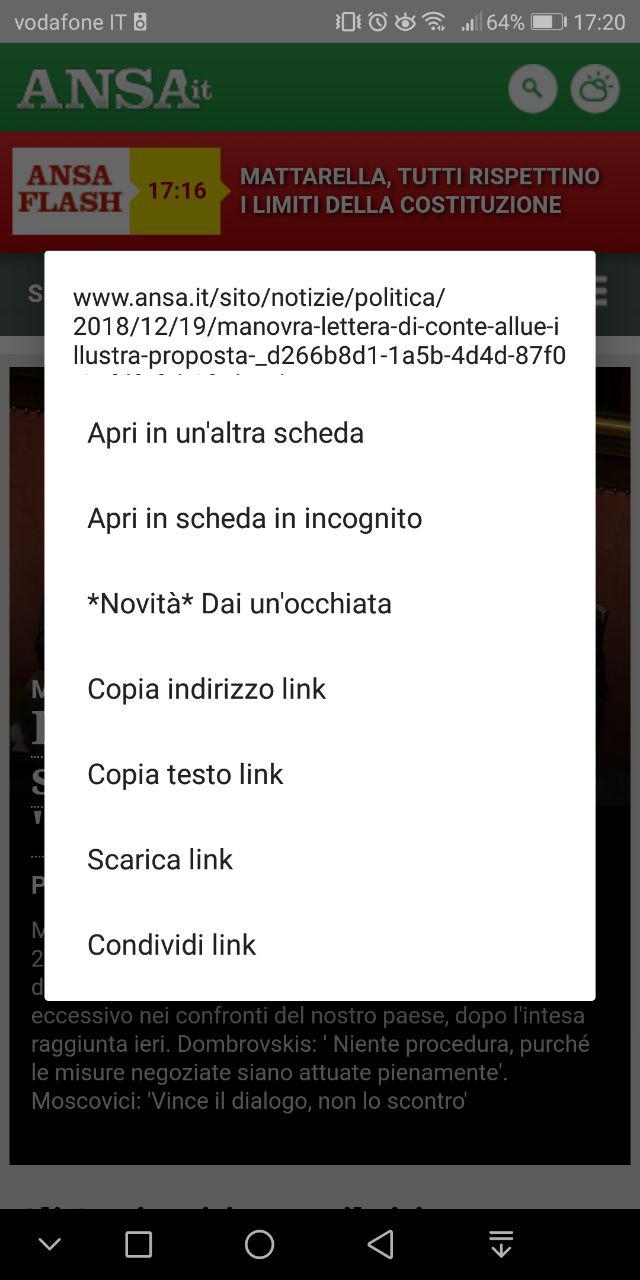Tap 'Copia indirizzo link'
Screen dimensions: 640x1280
320,689
